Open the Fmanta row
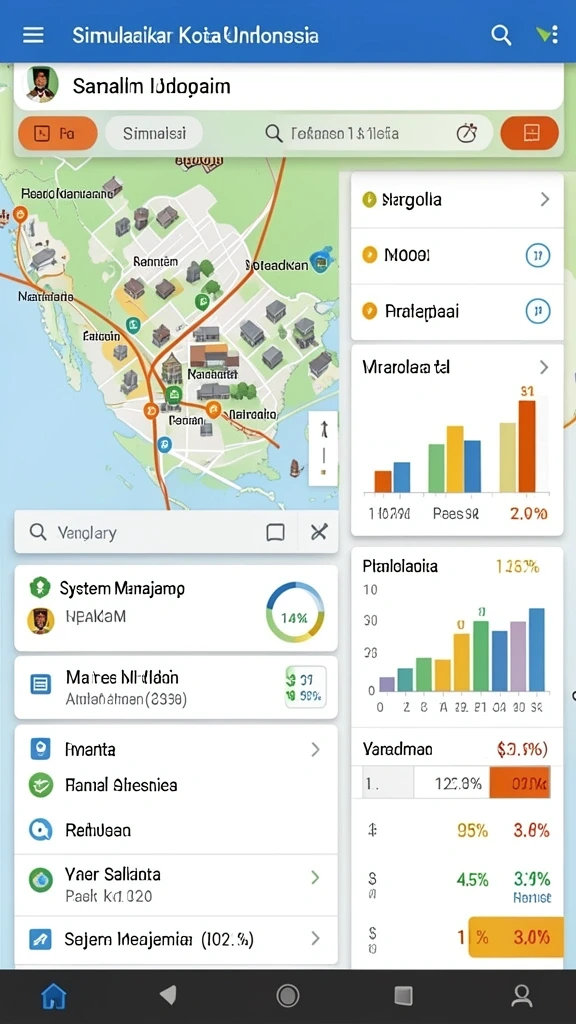 pos(176,749)
